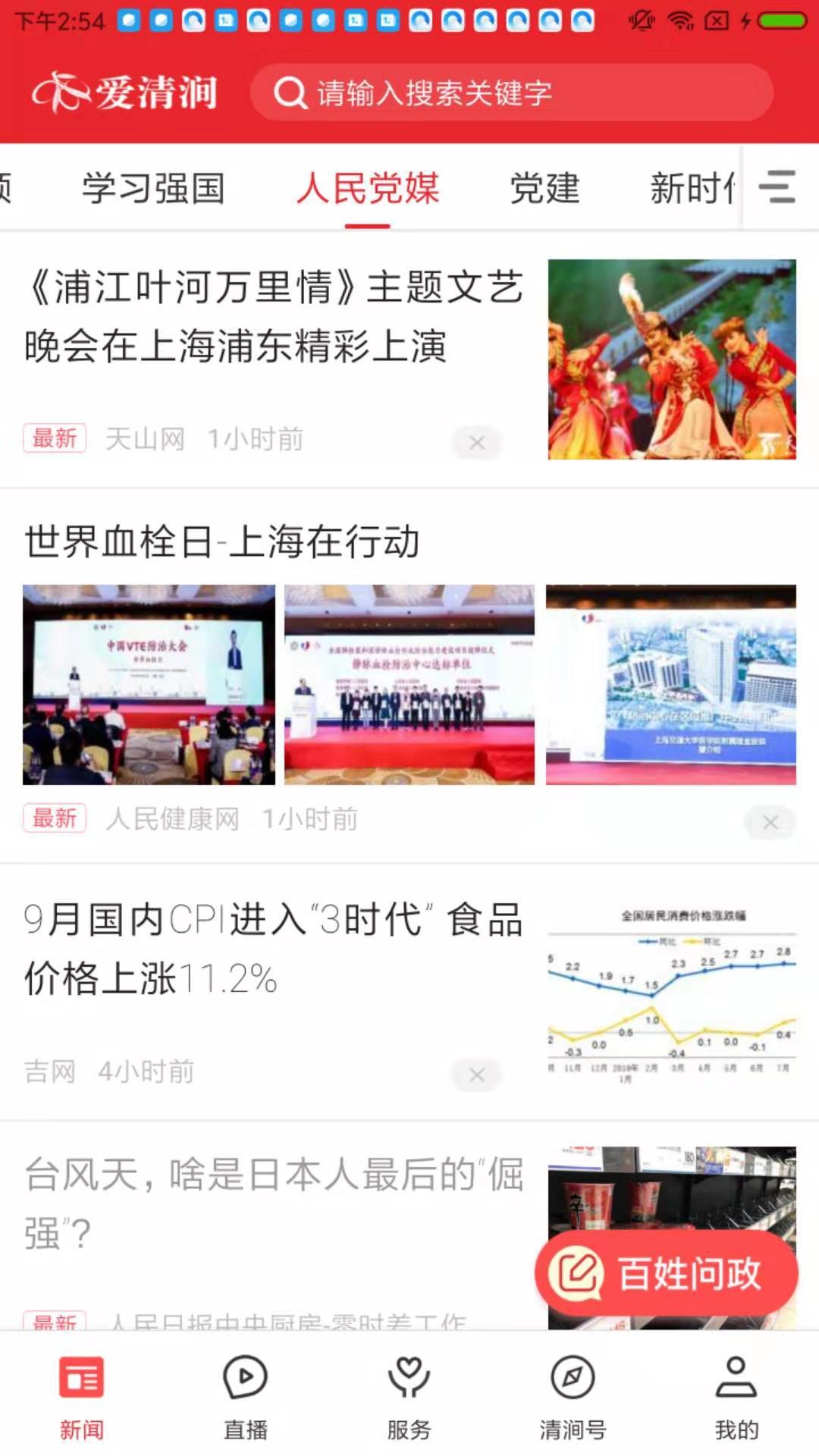Dismiss the 天山网 news item
Screen dimensions: 819x1456
coord(476,442)
